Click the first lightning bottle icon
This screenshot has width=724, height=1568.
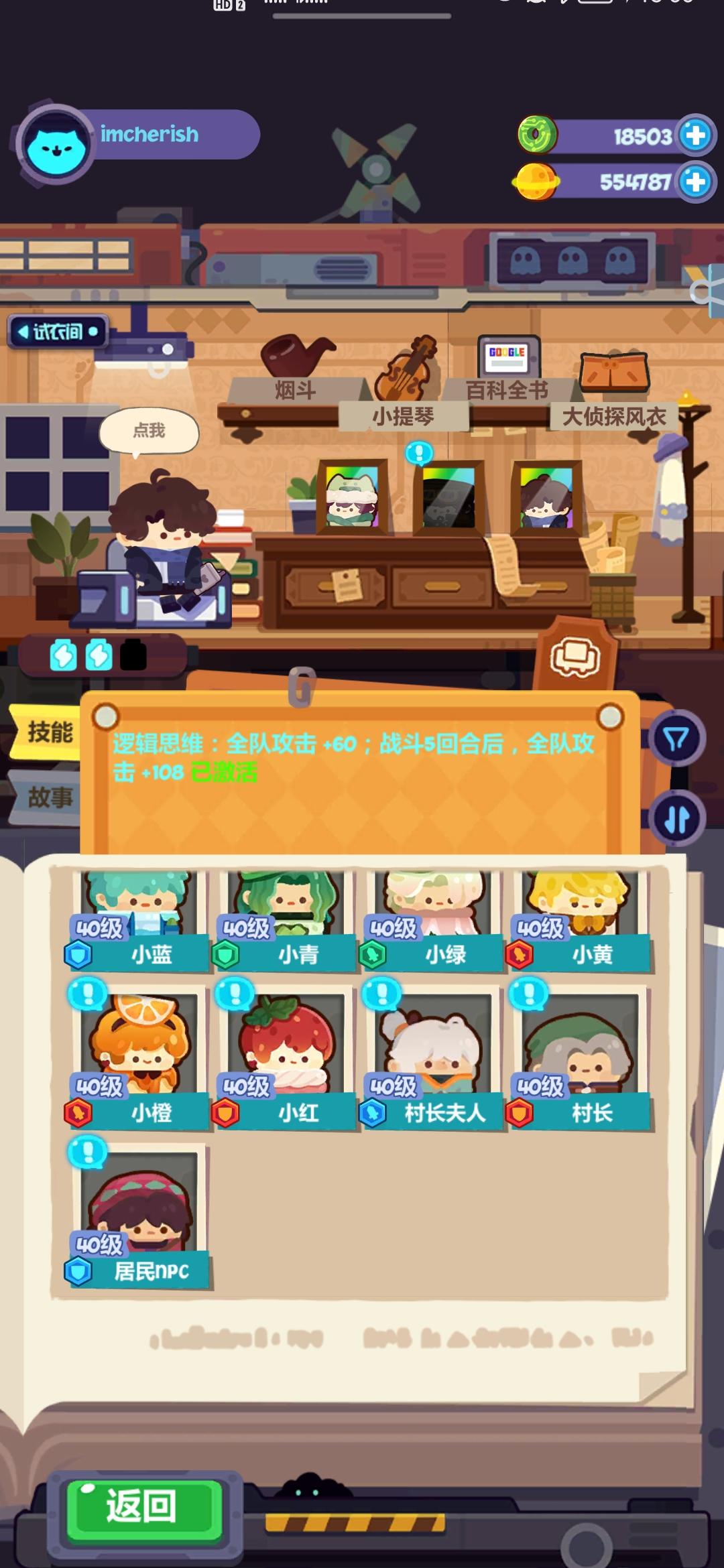pos(63,655)
